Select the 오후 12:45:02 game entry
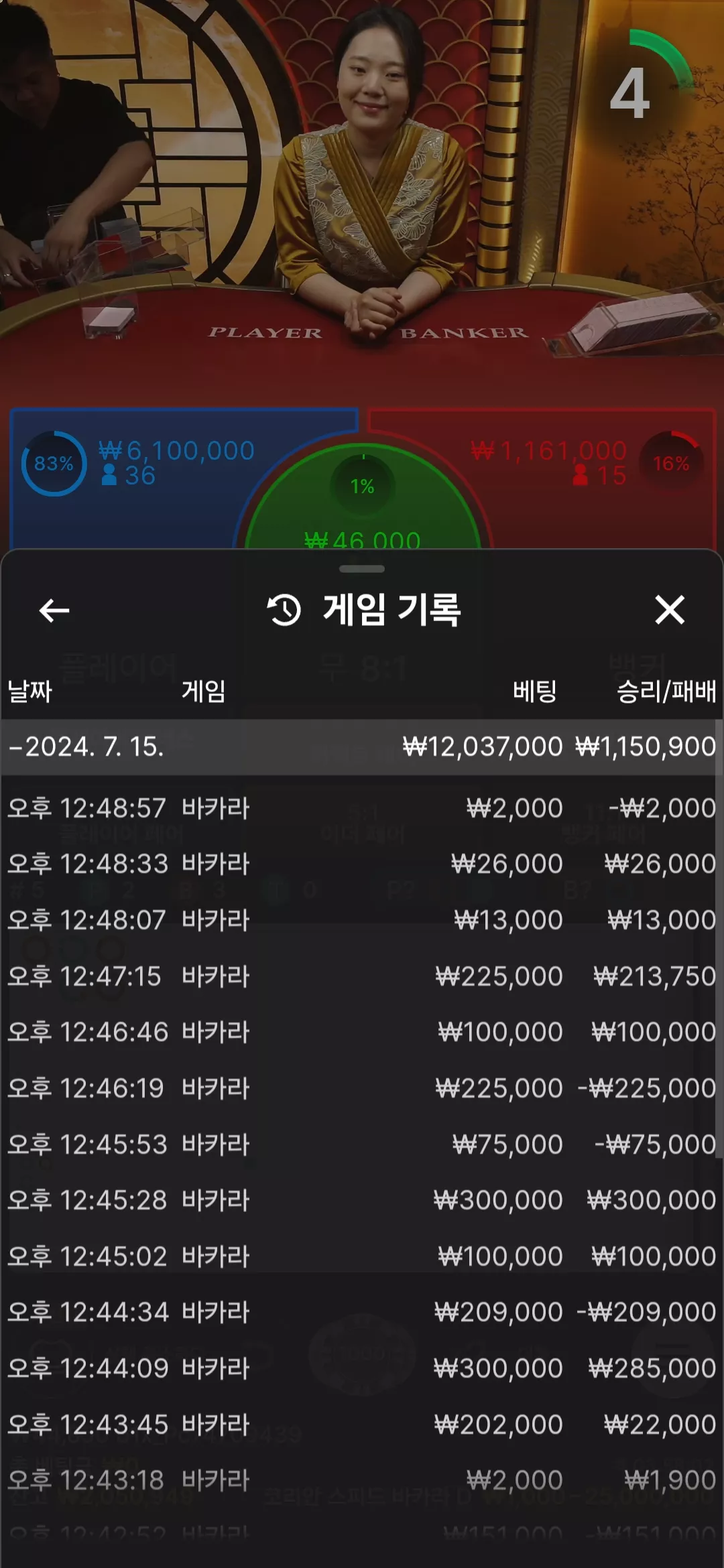Viewport: 724px width, 1568px height. (x=362, y=1256)
